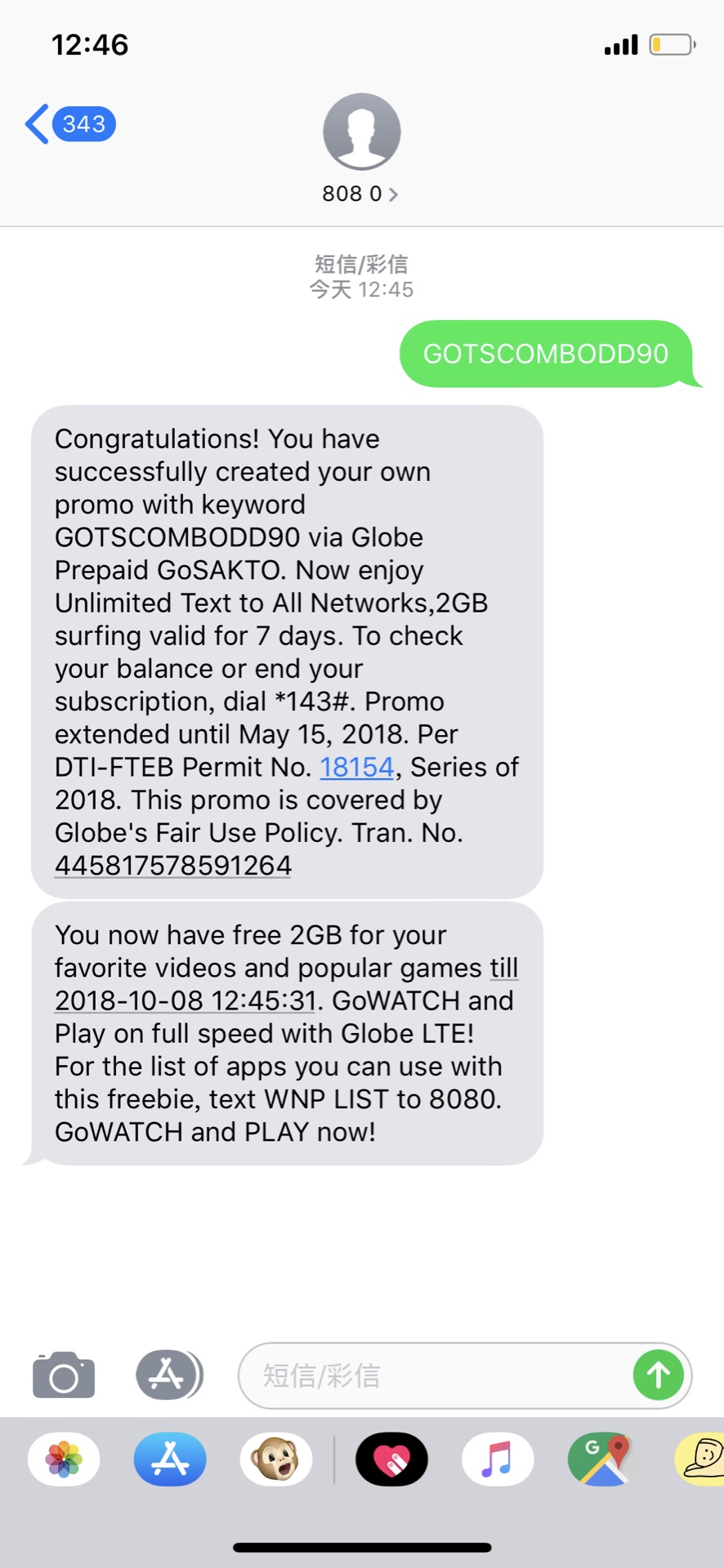Open the Digital Touch heart app
This screenshot has width=724, height=1568.
pyautogui.click(x=391, y=1459)
